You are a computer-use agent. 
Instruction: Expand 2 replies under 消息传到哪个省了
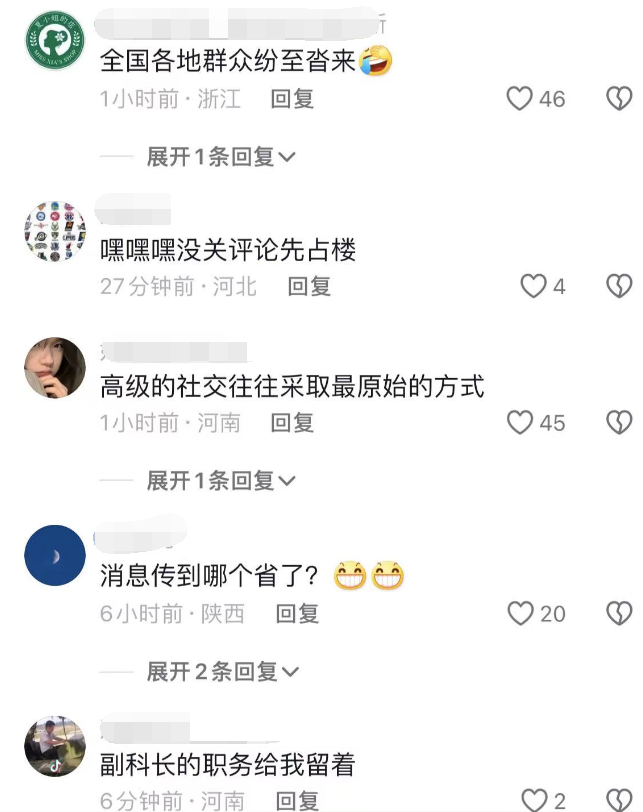pyautogui.click(x=221, y=672)
